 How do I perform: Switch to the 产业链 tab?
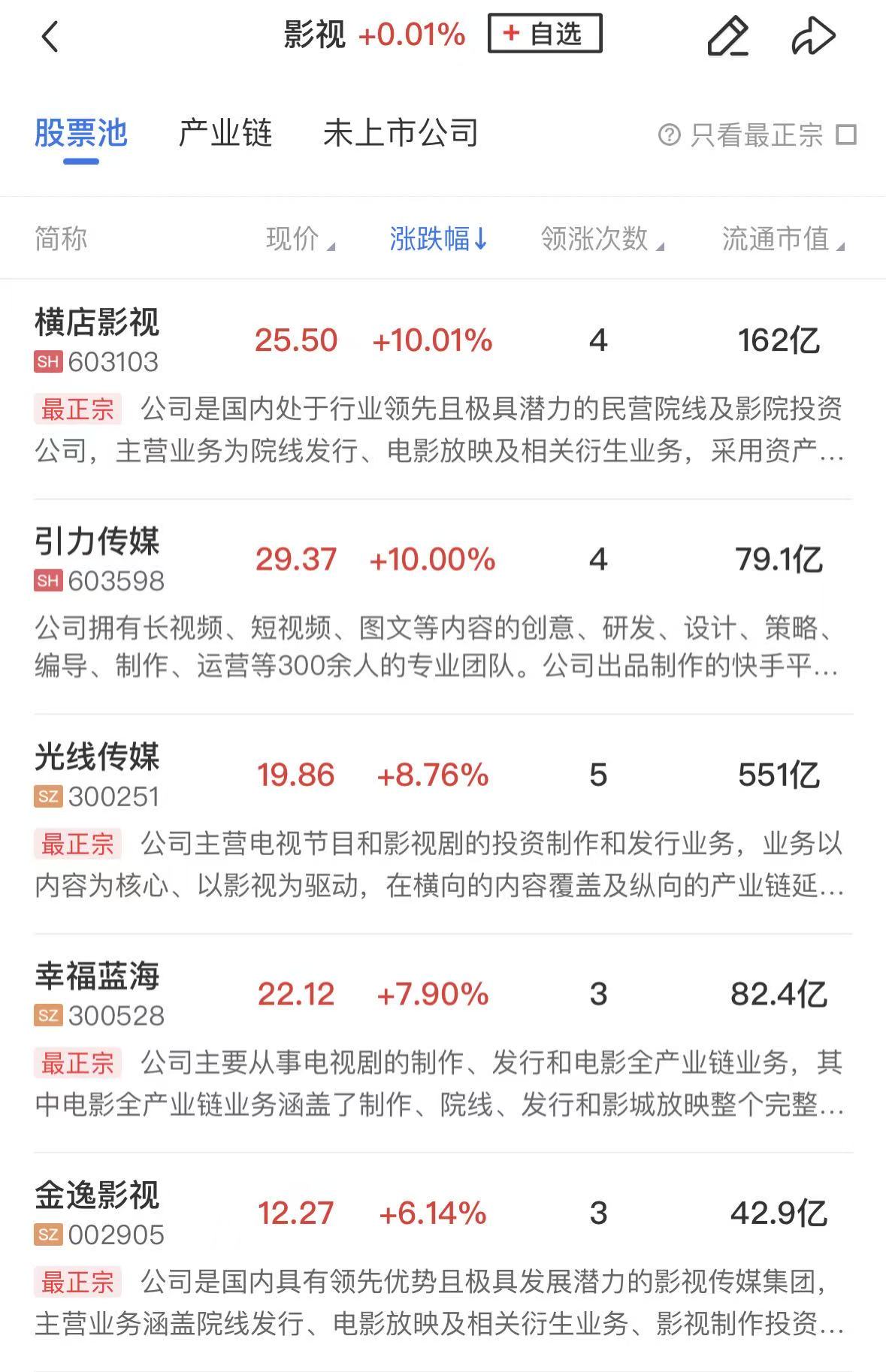point(225,134)
